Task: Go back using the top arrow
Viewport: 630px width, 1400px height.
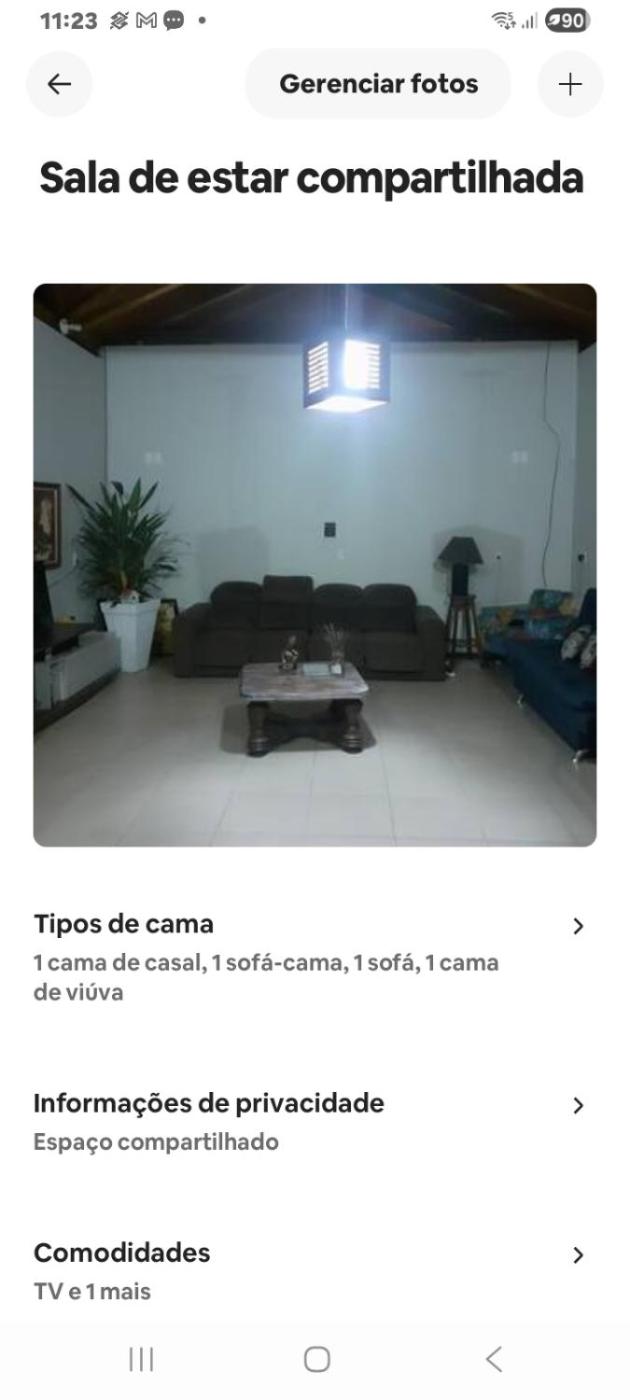Action: point(59,84)
